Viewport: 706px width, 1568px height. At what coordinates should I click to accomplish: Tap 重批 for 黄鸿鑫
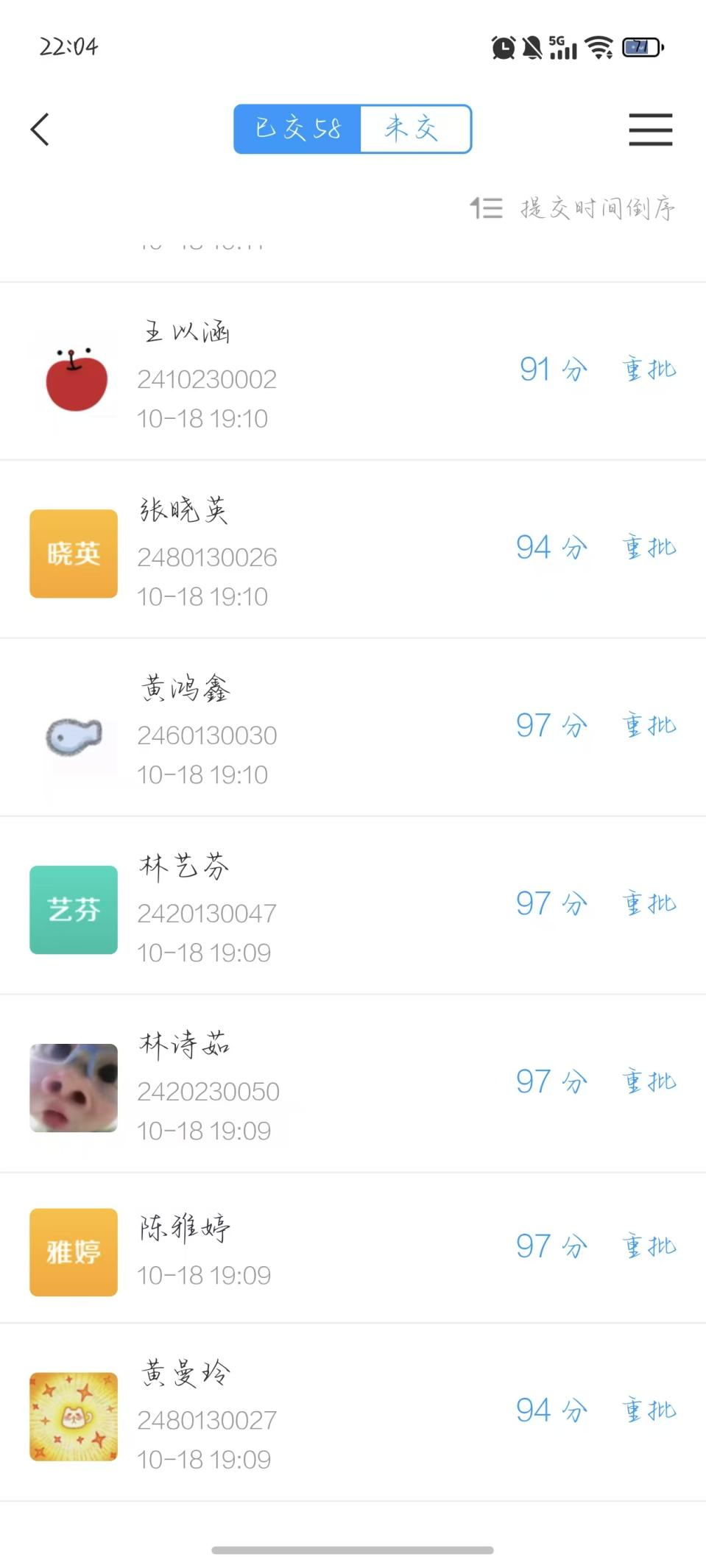pos(649,725)
